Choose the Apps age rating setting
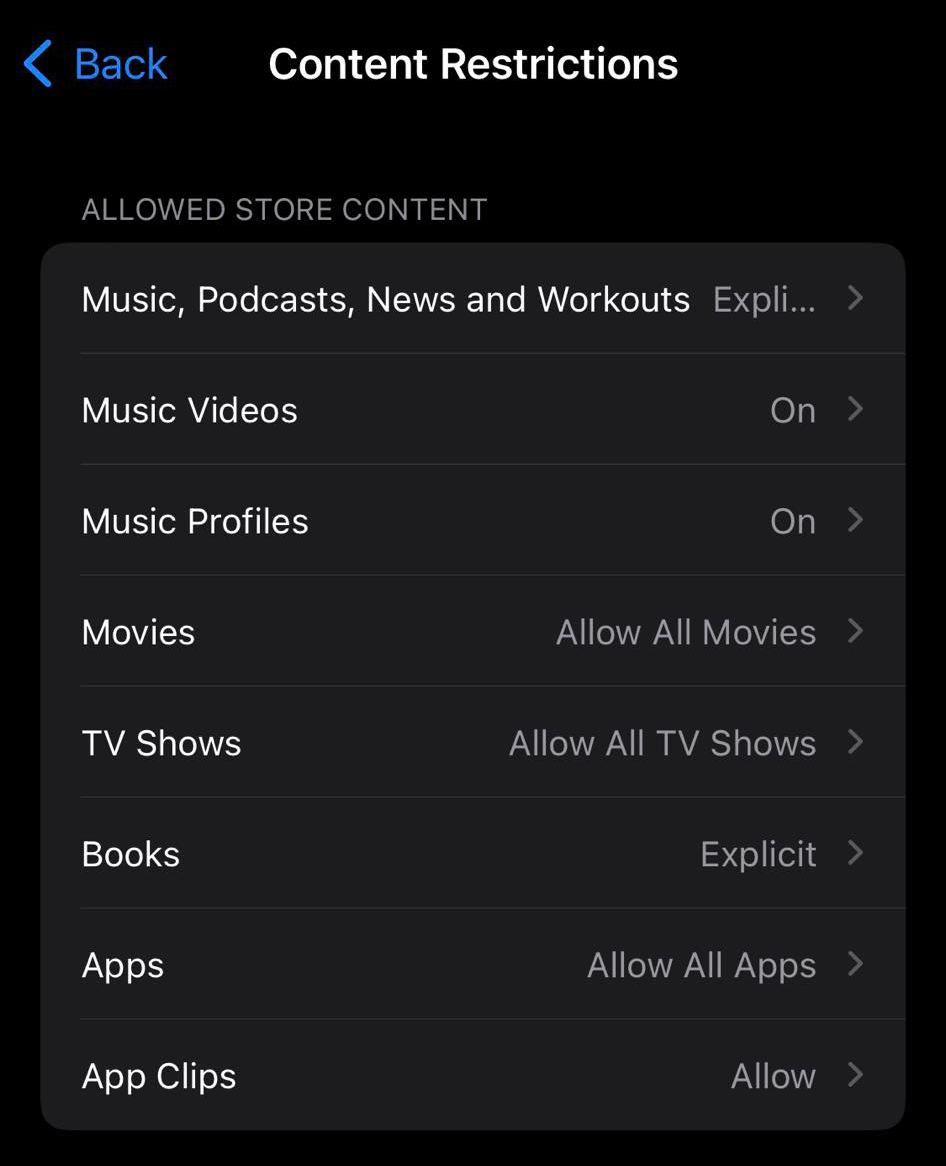This screenshot has width=946, height=1166. click(472, 965)
